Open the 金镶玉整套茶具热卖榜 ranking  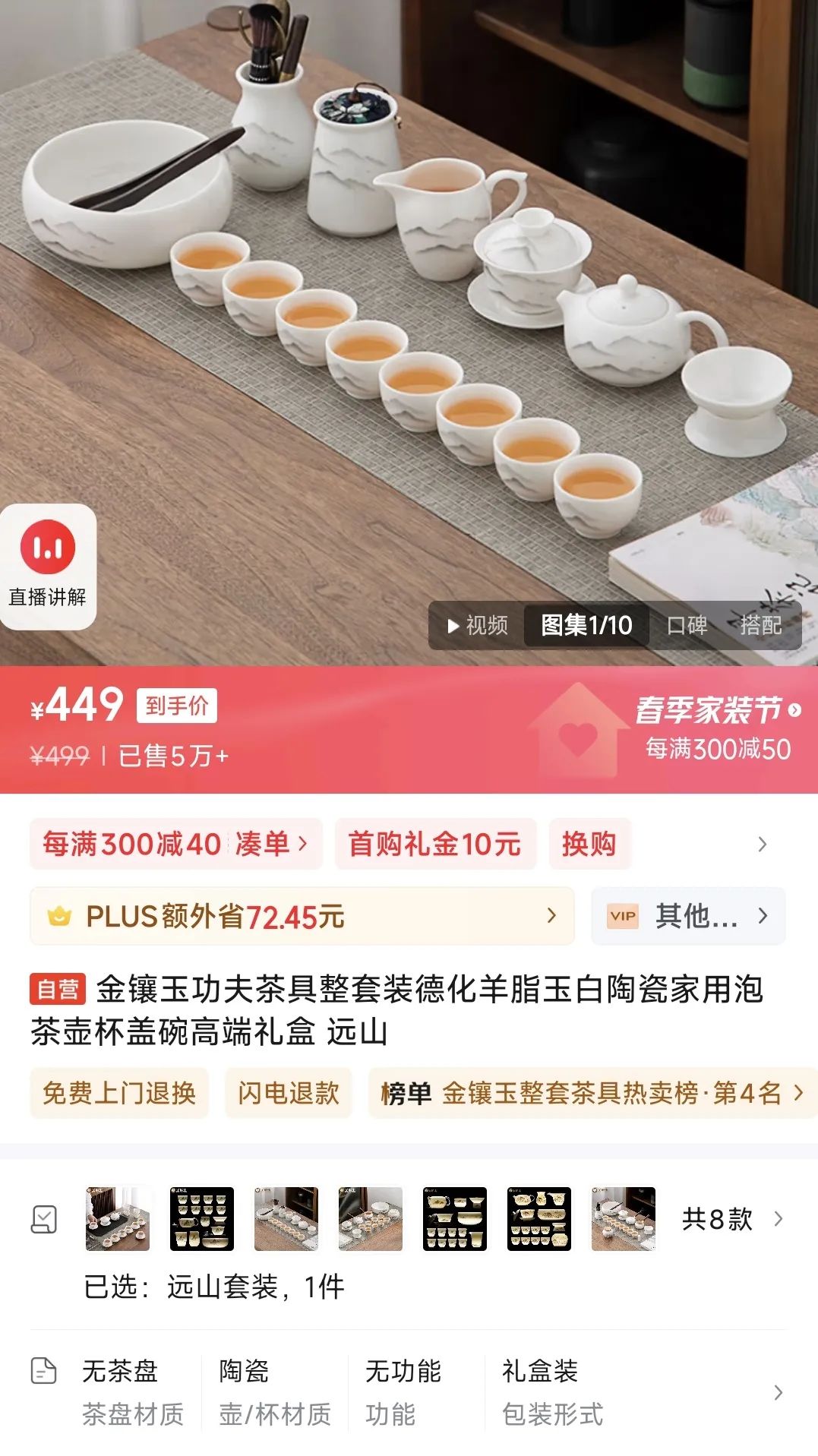pyautogui.click(x=592, y=1093)
